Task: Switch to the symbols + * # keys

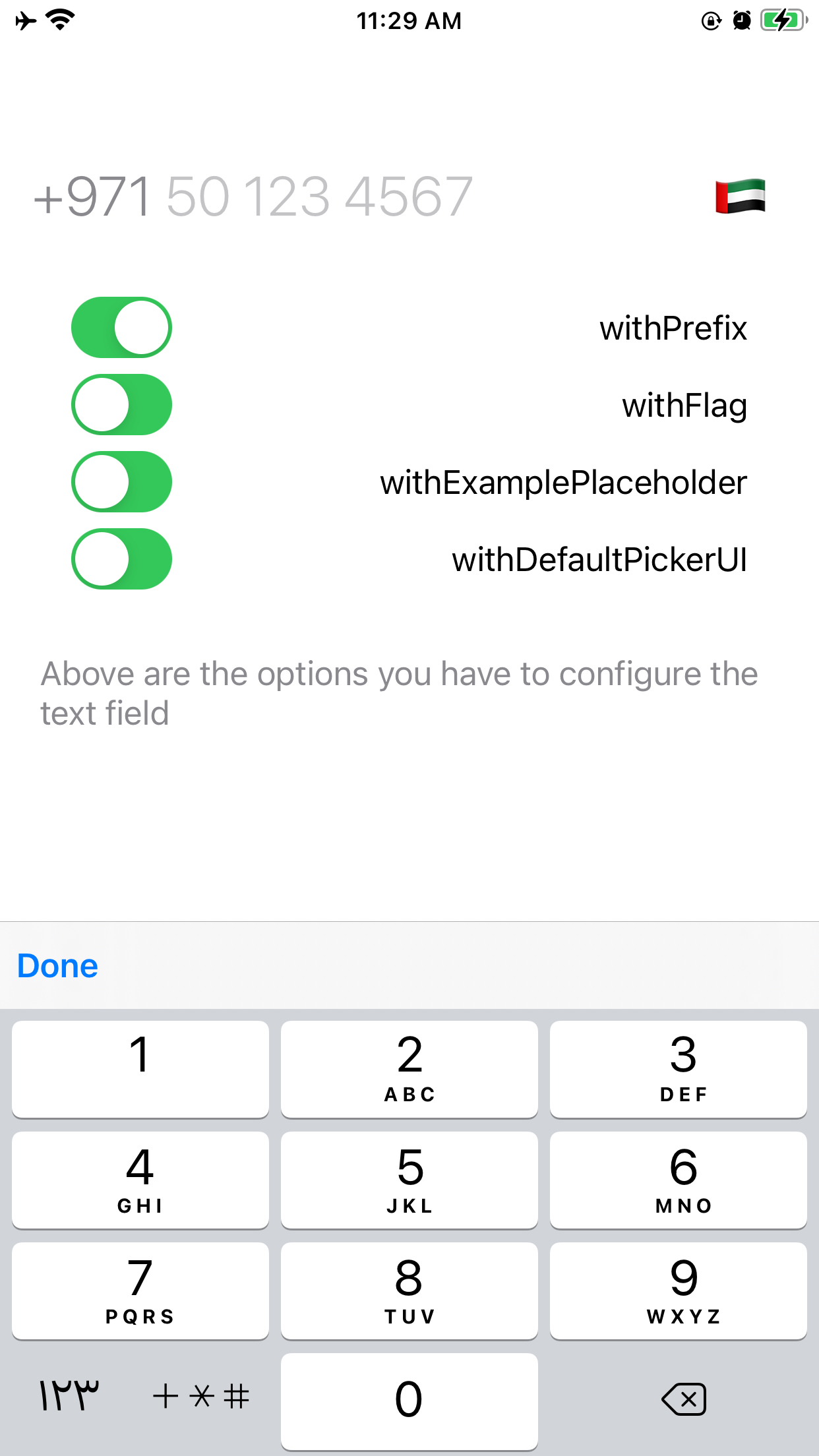Action: click(x=201, y=1397)
